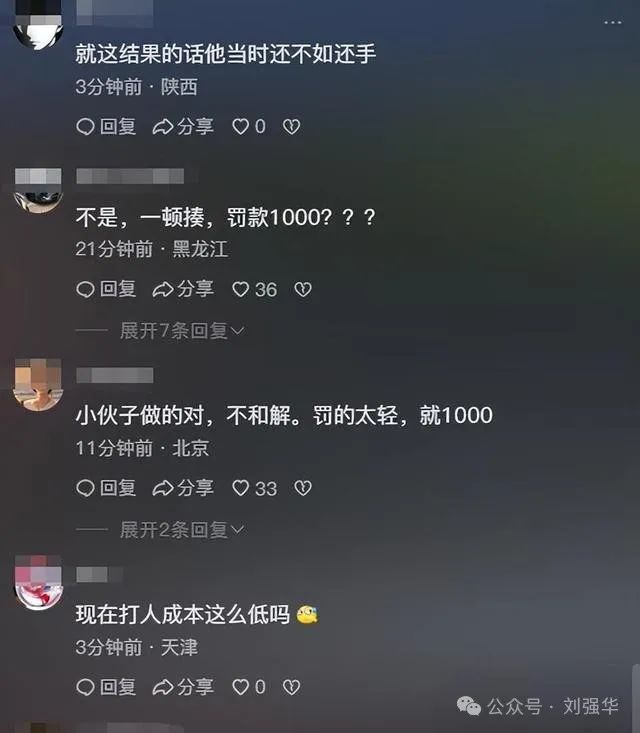The width and height of the screenshot is (640, 733).
Task: Share the comment from Shaanxi
Action: tap(182, 127)
